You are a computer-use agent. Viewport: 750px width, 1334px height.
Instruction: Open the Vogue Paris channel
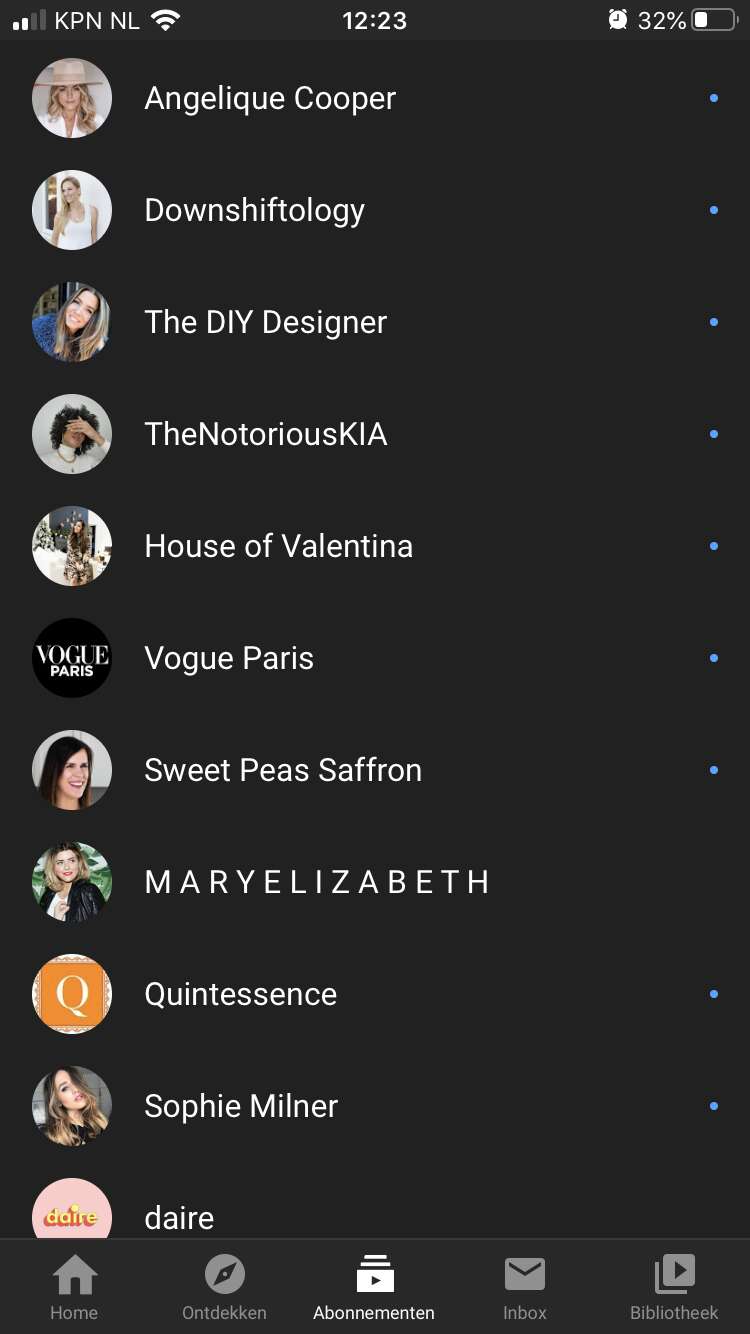[x=375, y=658]
